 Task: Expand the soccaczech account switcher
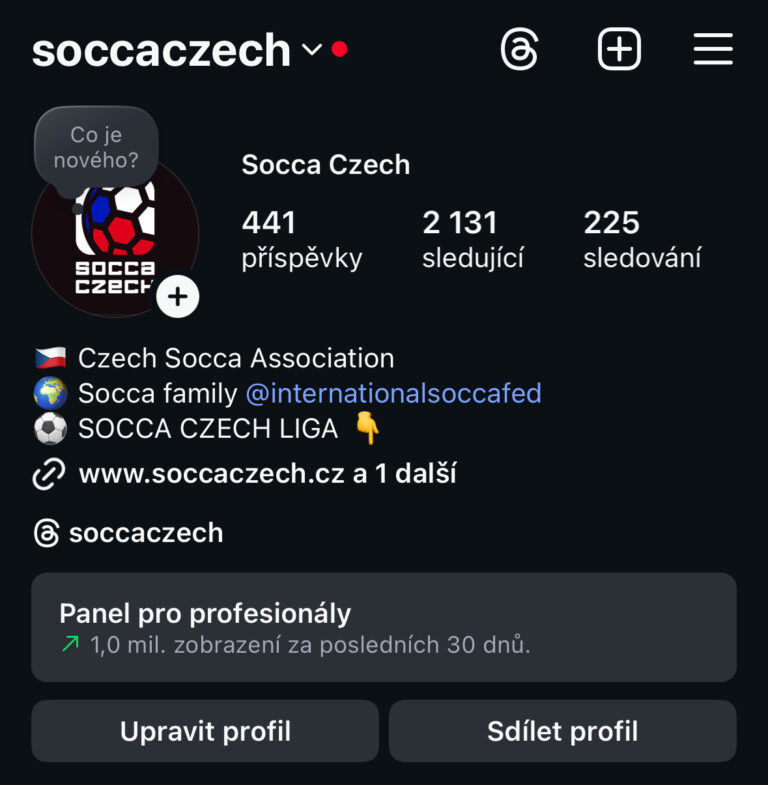coord(312,49)
